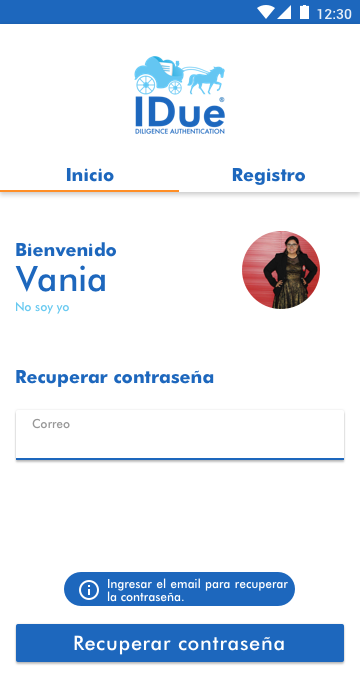The width and height of the screenshot is (360, 678).
Task: Focus the Correo email field
Action: point(180,435)
